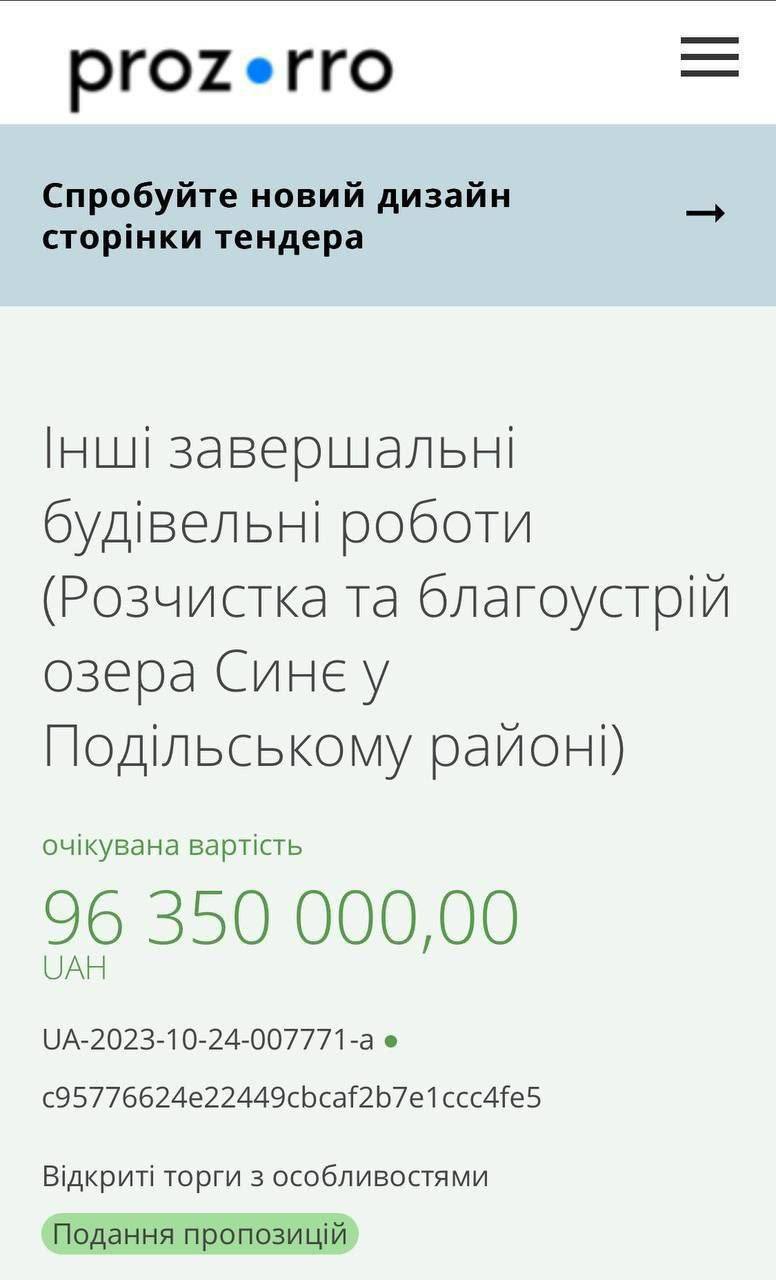
Task: Go to the Prozorro home page via the logo
Action: (230, 70)
